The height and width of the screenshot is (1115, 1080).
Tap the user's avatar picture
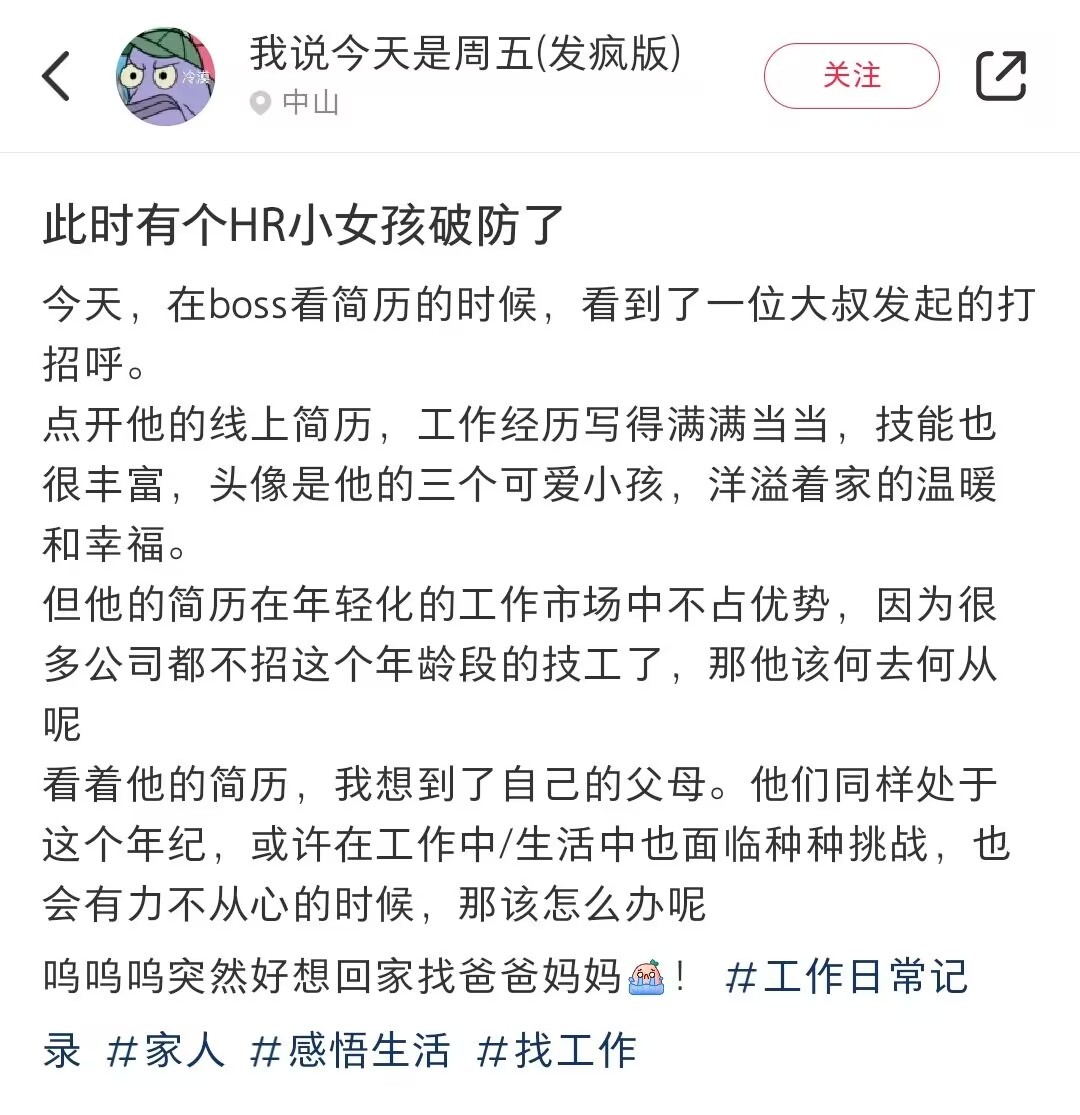coord(166,76)
